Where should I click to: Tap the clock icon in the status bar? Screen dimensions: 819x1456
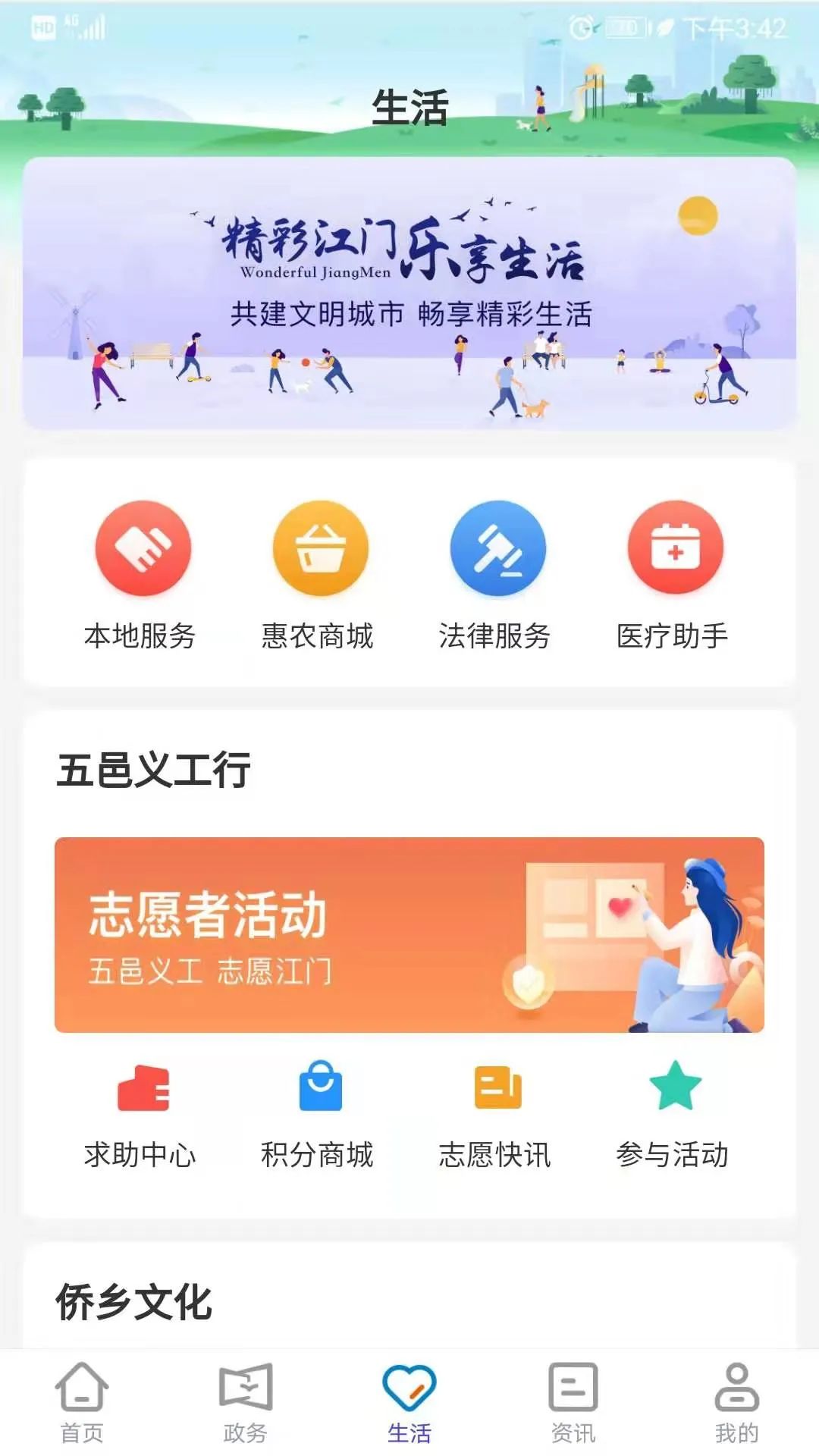point(579,27)
